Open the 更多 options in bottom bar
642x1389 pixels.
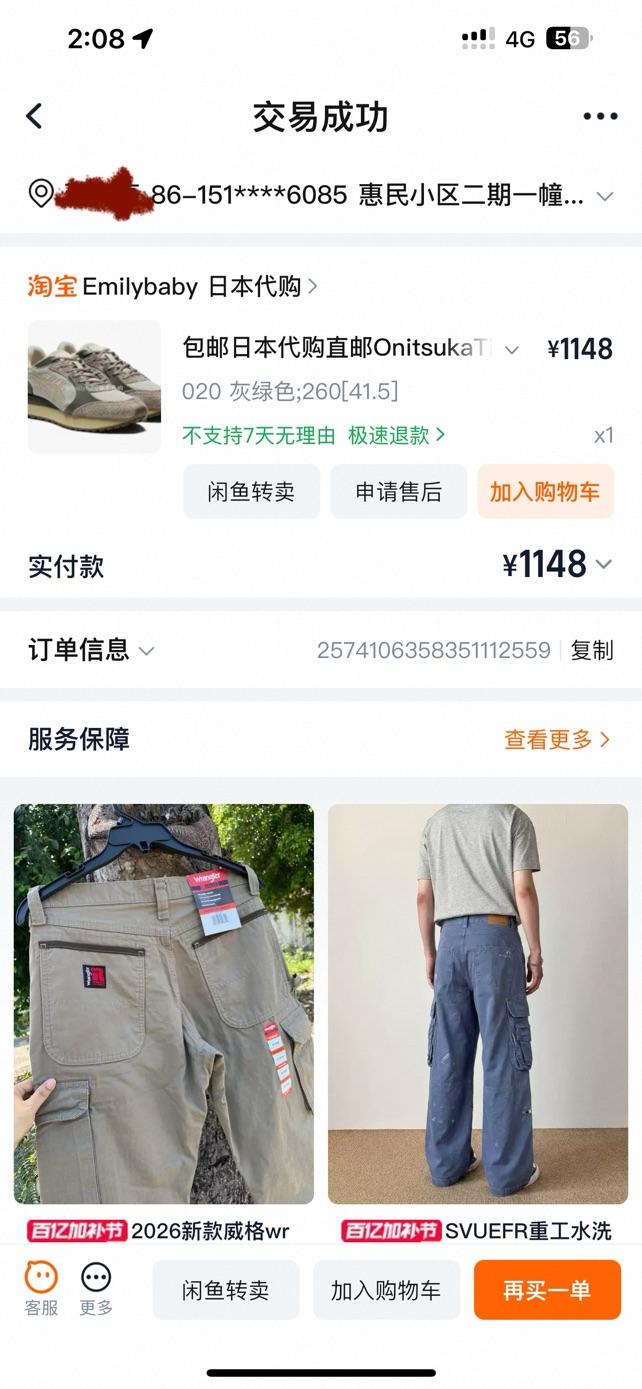pyautogui.click(x=96, y=1289)
